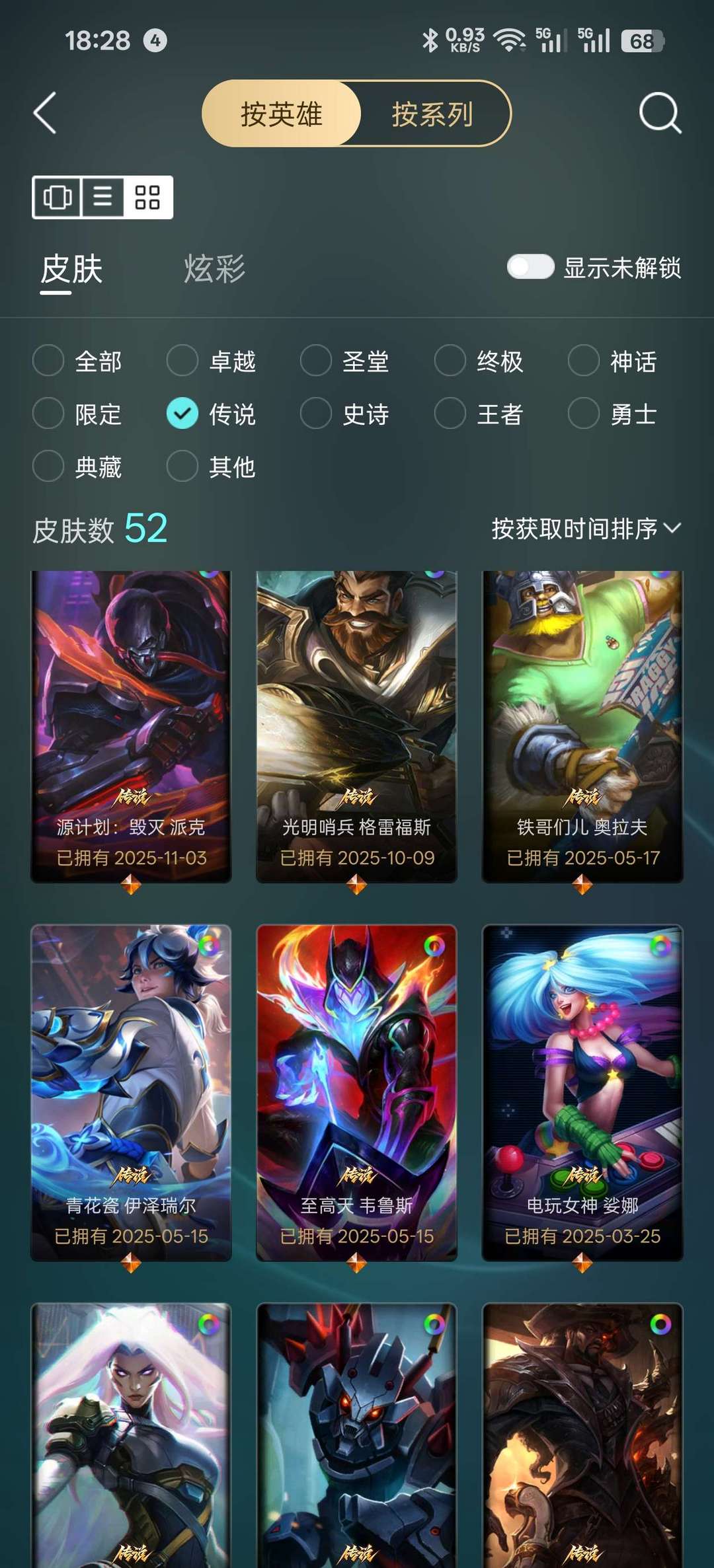
Task: Open the 炫彩 tab
Action: tap(214, 269)
